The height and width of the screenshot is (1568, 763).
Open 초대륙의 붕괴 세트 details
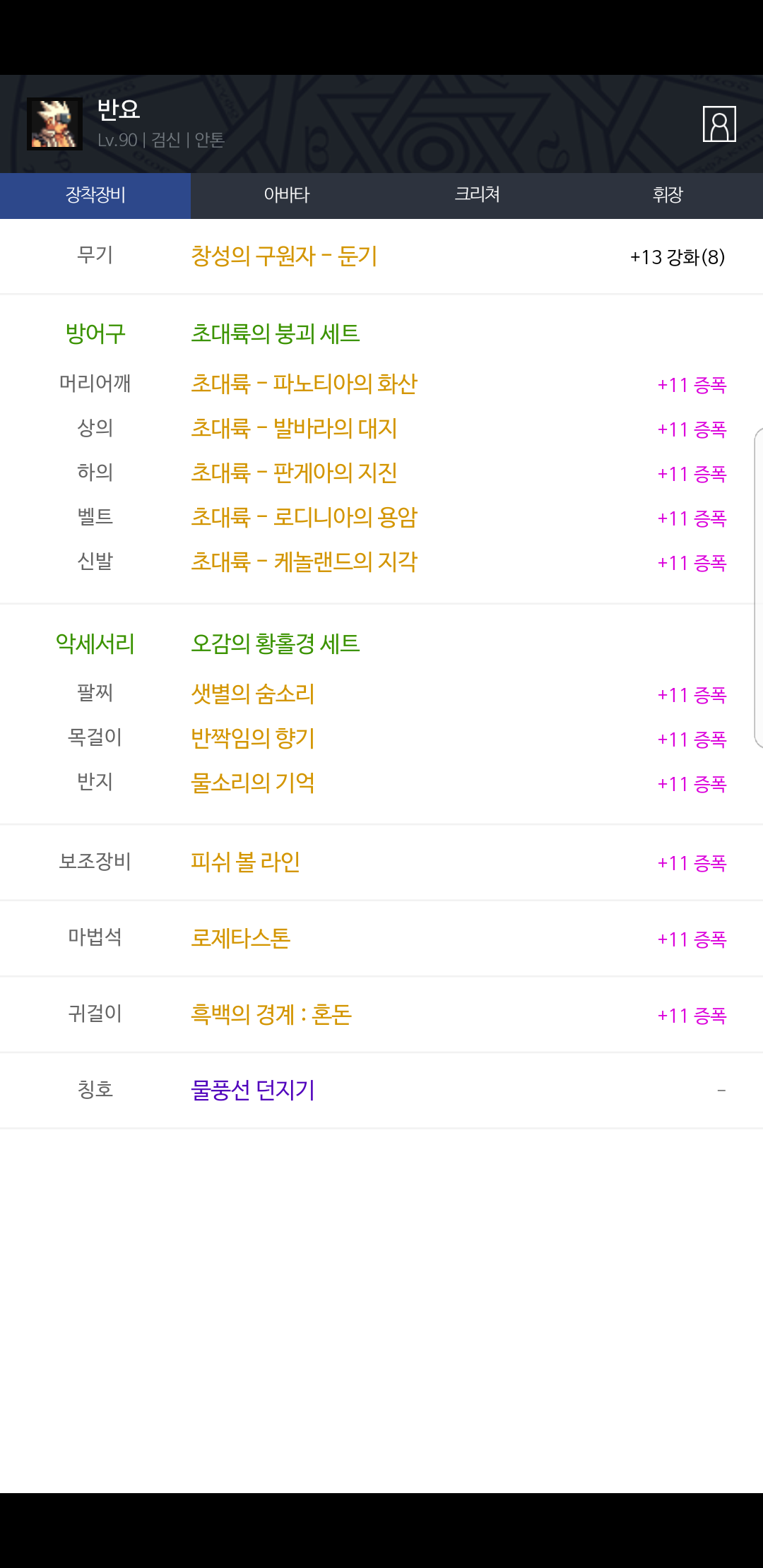276,333
